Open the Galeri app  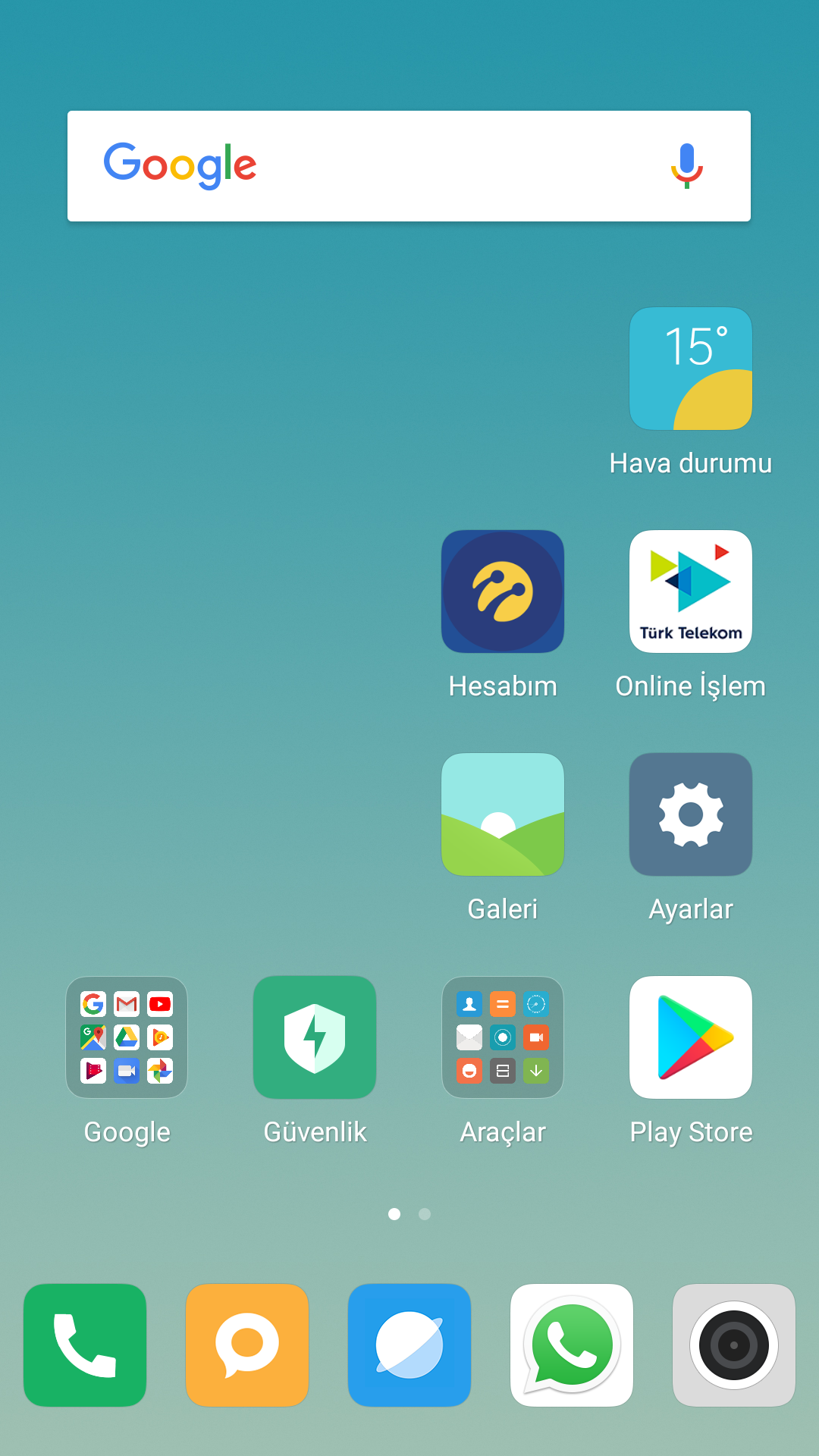[x=503, y=814]
